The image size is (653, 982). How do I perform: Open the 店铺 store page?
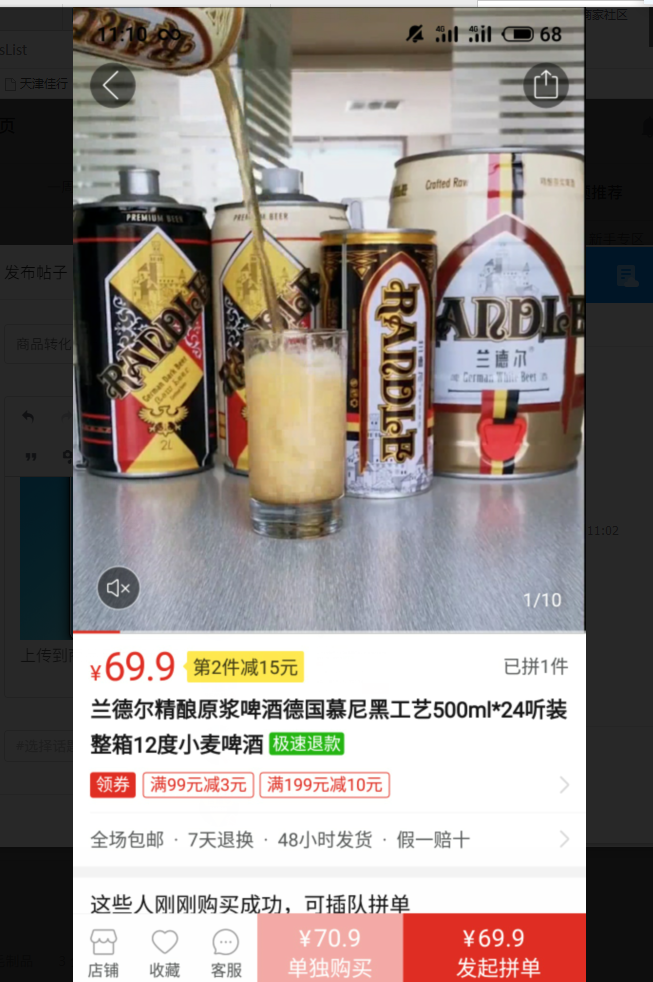[104, 952]
